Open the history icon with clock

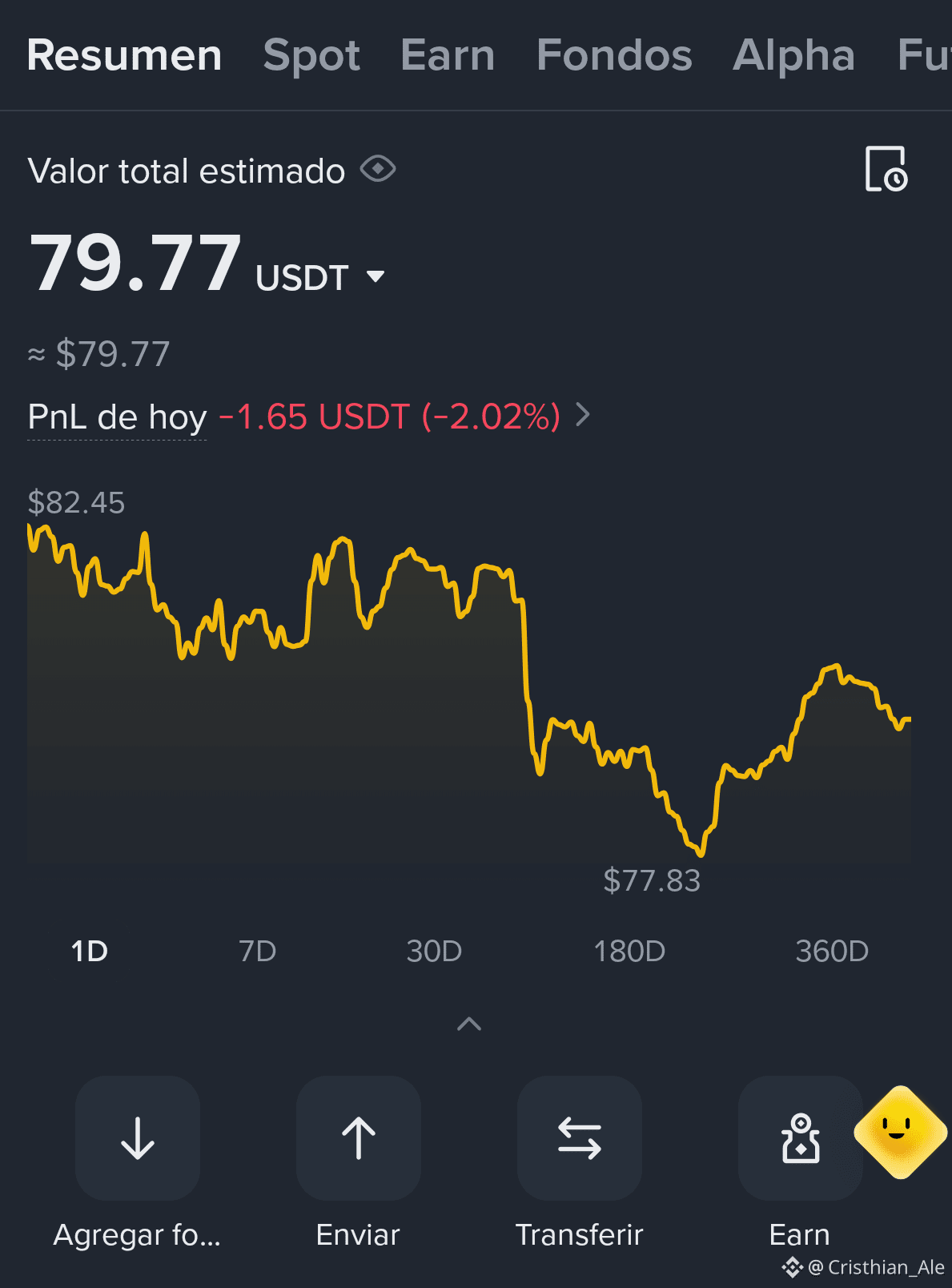pyautogui.click(x=886, y=169)
